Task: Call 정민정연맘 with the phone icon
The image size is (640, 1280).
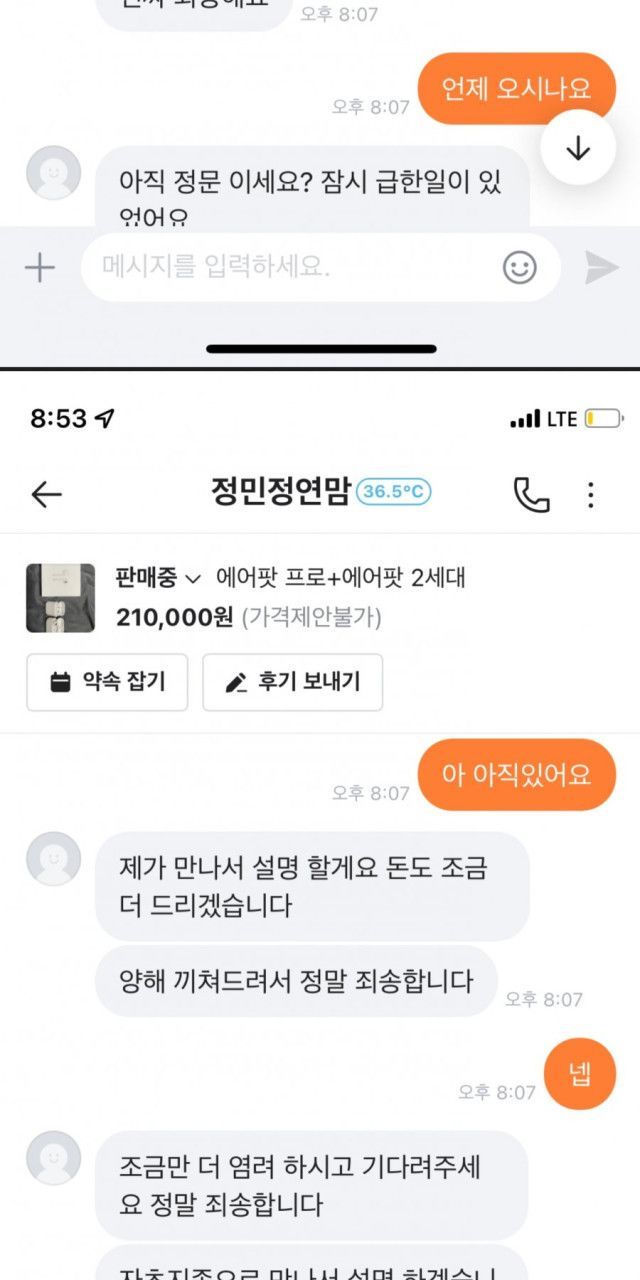Action: click(531, 494)
